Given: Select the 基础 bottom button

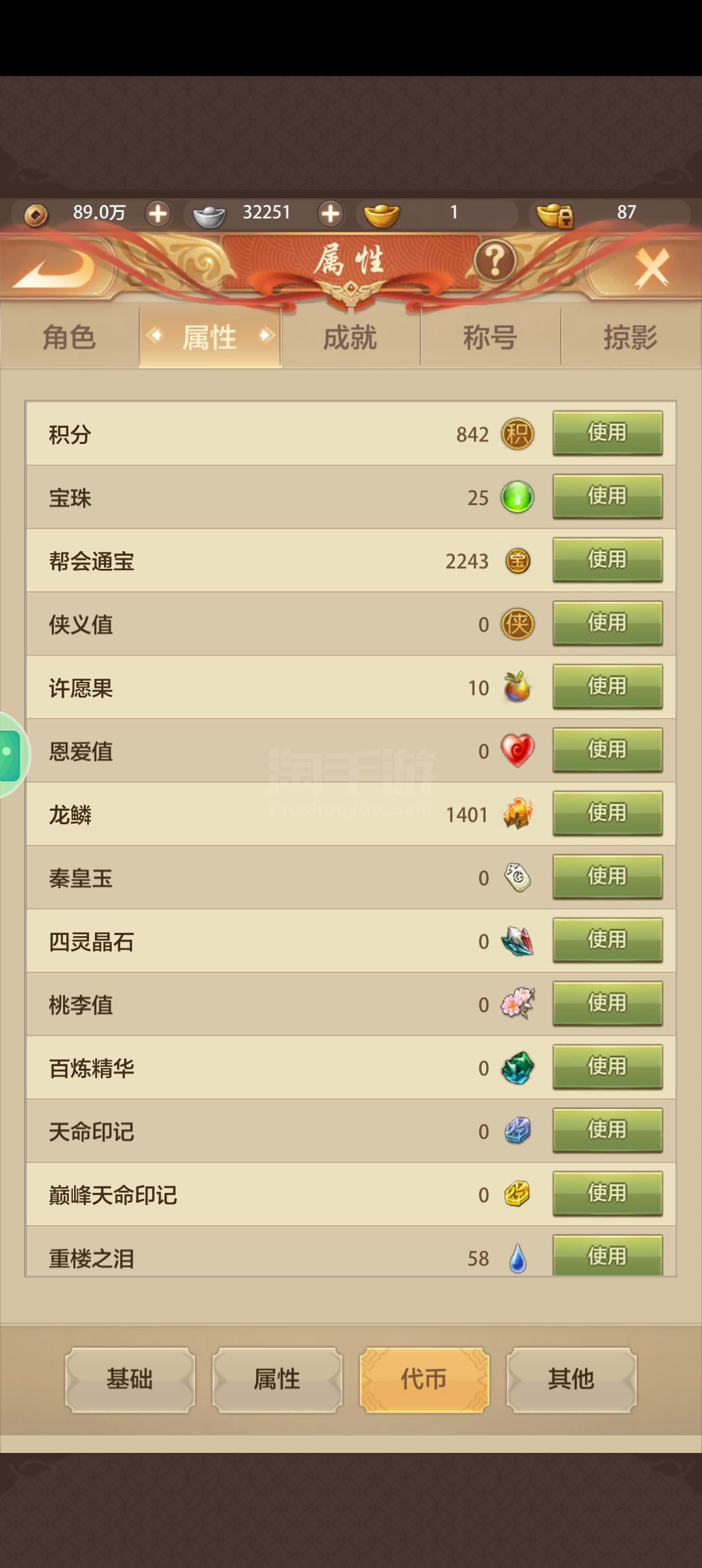Looking at the screenshot, I should [130, 1379].
